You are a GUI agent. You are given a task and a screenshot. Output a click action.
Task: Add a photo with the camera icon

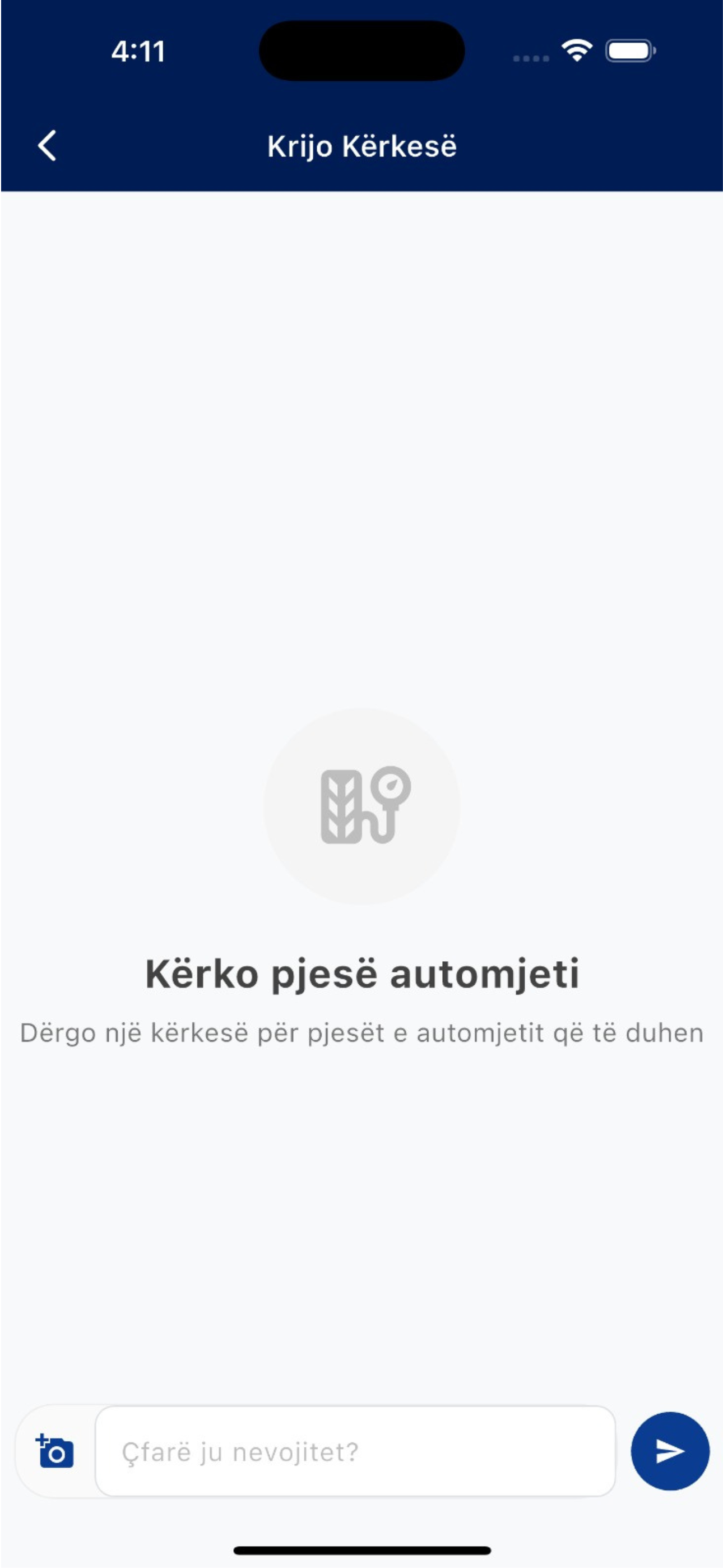55,1451
